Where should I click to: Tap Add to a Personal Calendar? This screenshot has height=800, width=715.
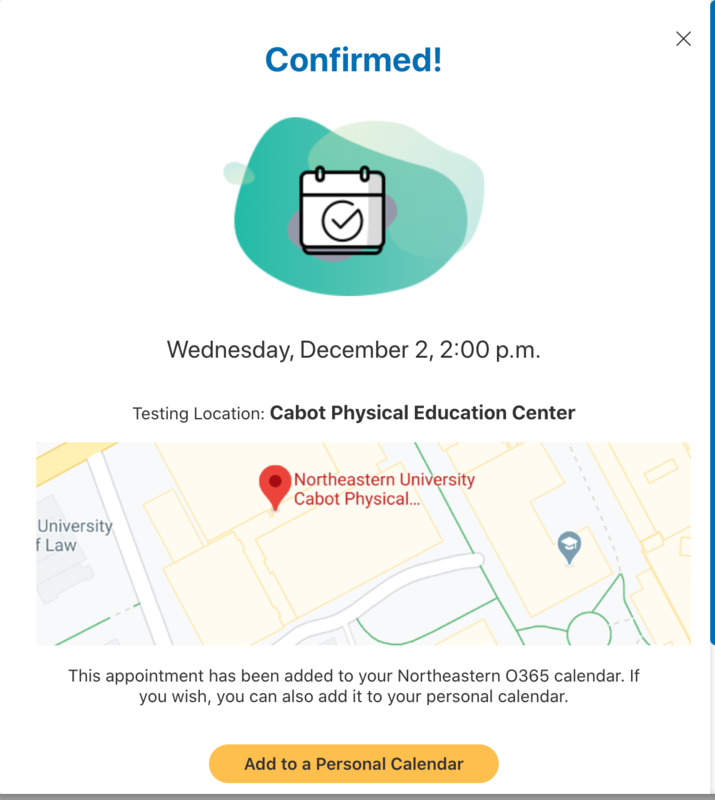[x=353, y=764]
